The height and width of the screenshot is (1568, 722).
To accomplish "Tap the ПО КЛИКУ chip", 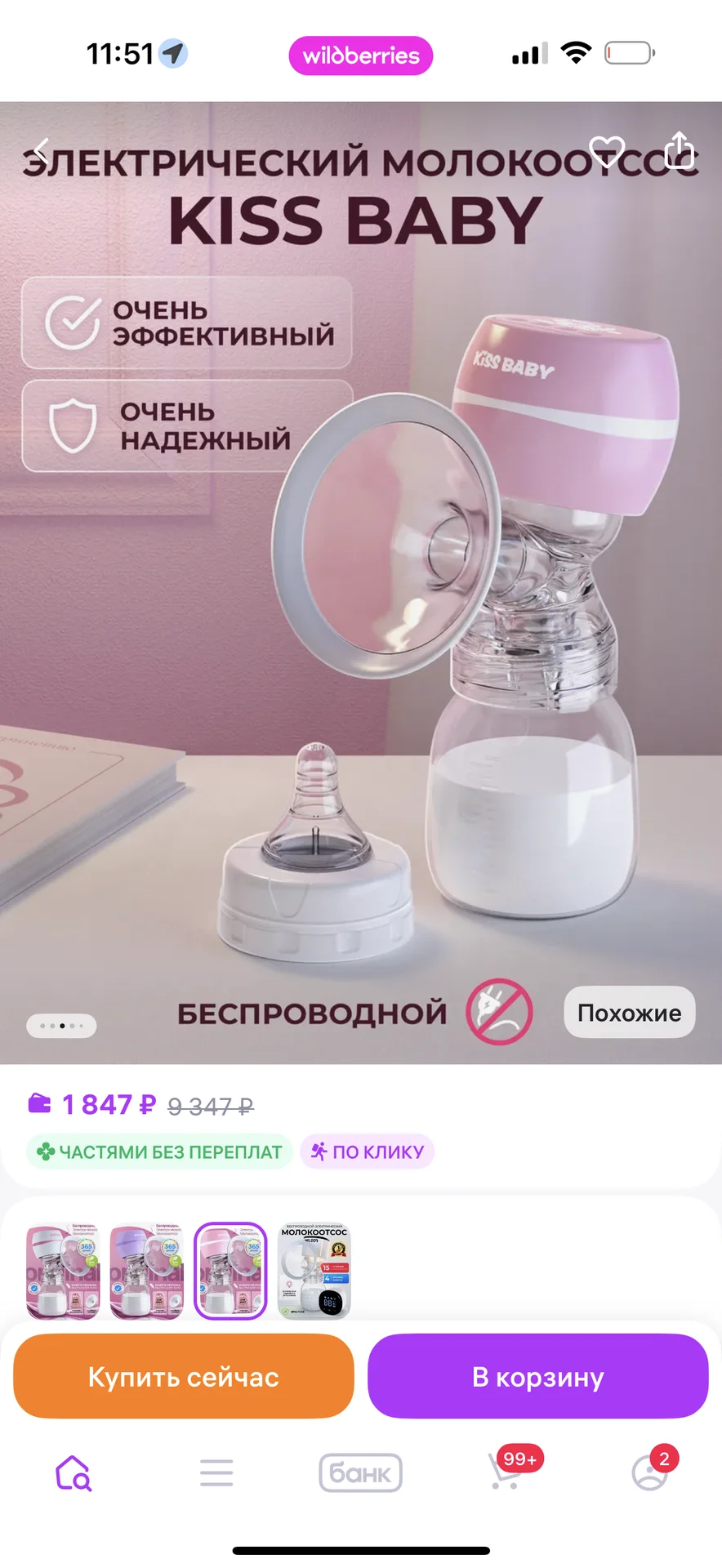I will [368, 1151].
